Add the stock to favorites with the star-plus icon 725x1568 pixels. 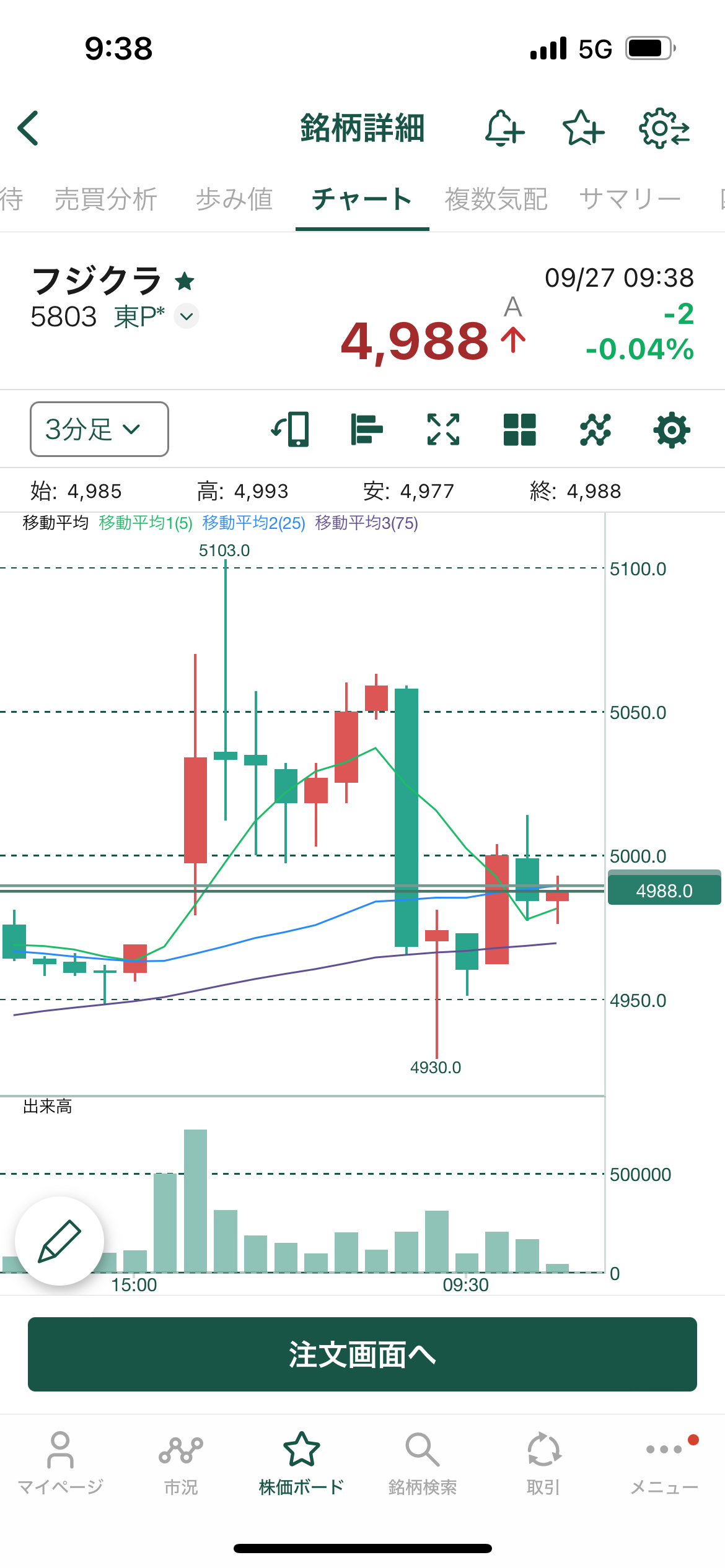[x=582, y=128]
